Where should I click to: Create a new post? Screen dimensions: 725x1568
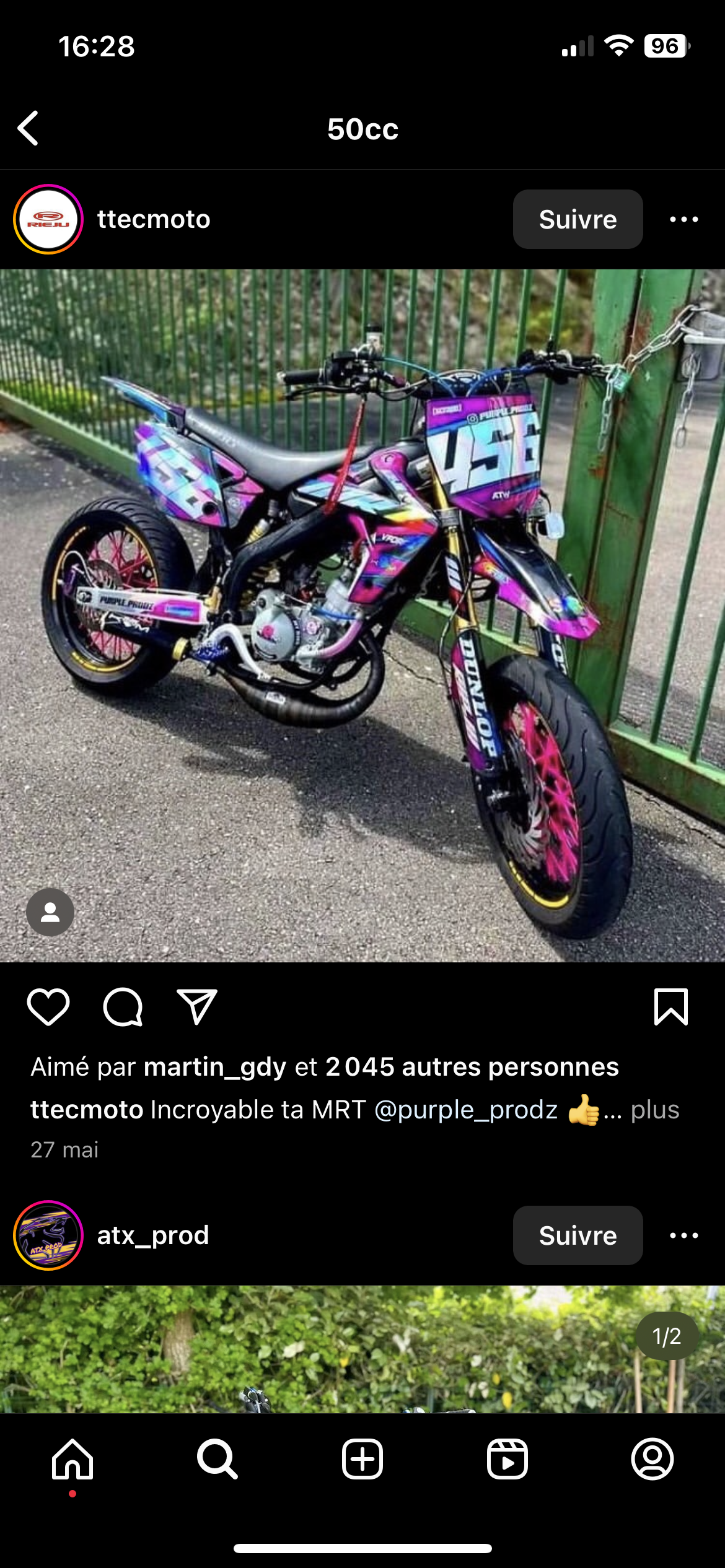(x=362, y=1459)
